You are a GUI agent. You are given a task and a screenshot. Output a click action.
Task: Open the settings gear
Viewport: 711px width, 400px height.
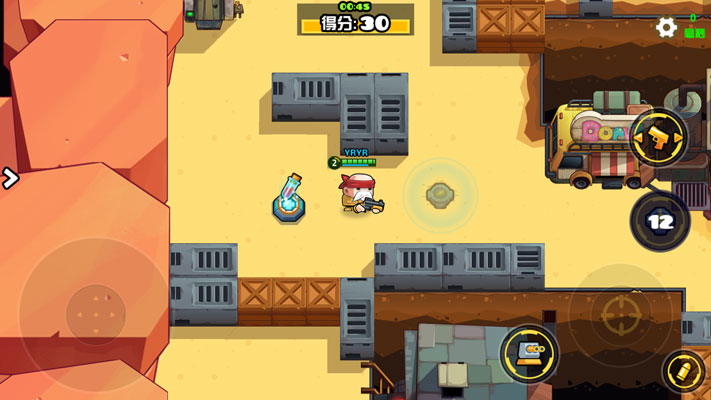(666, 28)
